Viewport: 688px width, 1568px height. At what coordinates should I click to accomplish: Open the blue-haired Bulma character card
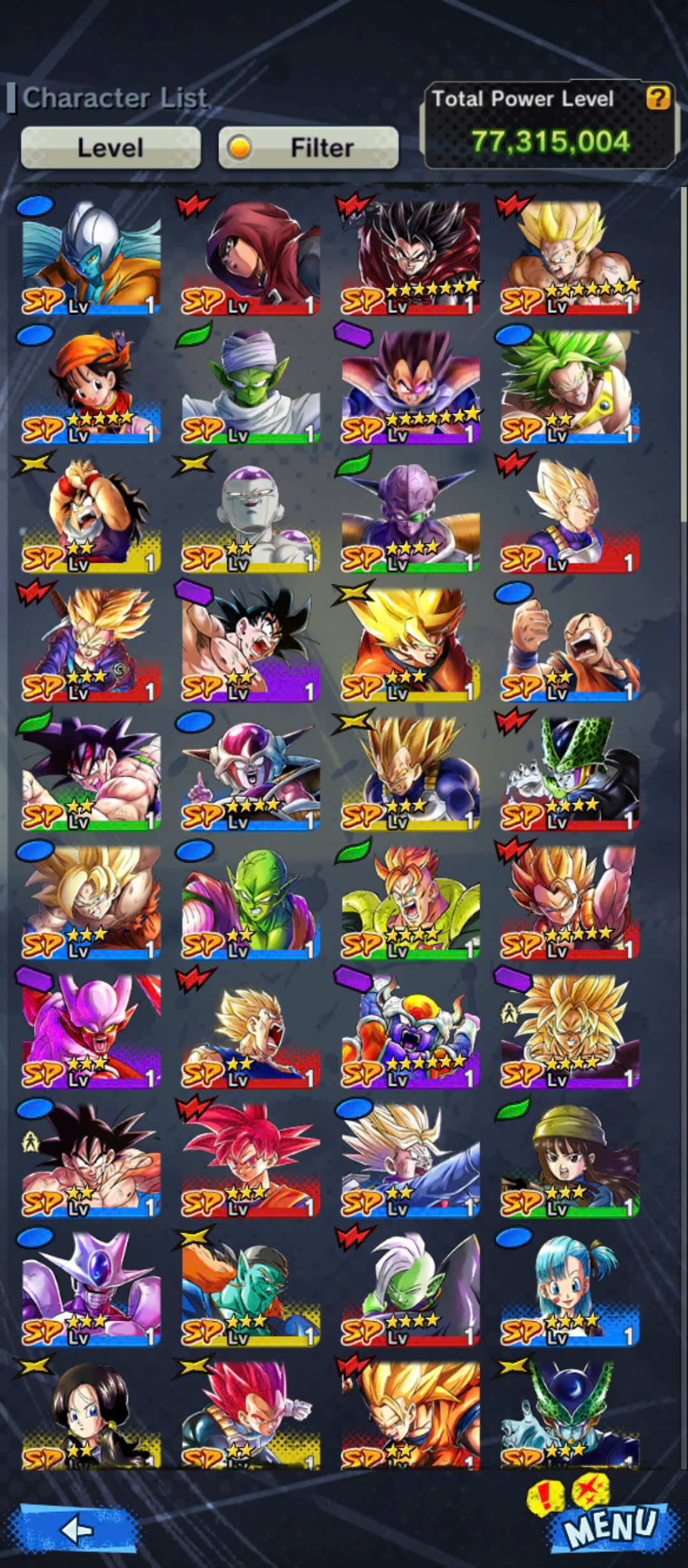click(x=570, y=1287)
